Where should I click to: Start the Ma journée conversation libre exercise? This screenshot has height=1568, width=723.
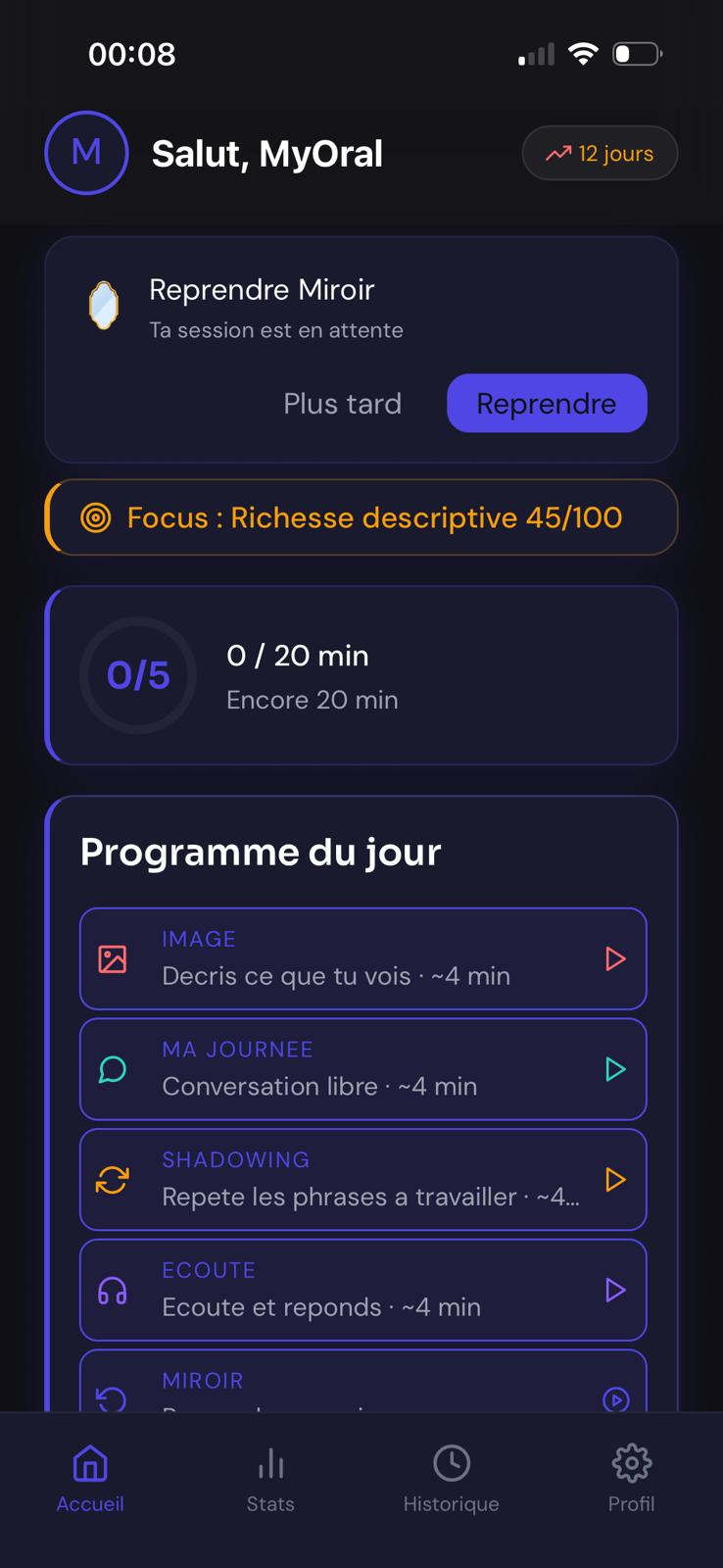coord(362,1069)
